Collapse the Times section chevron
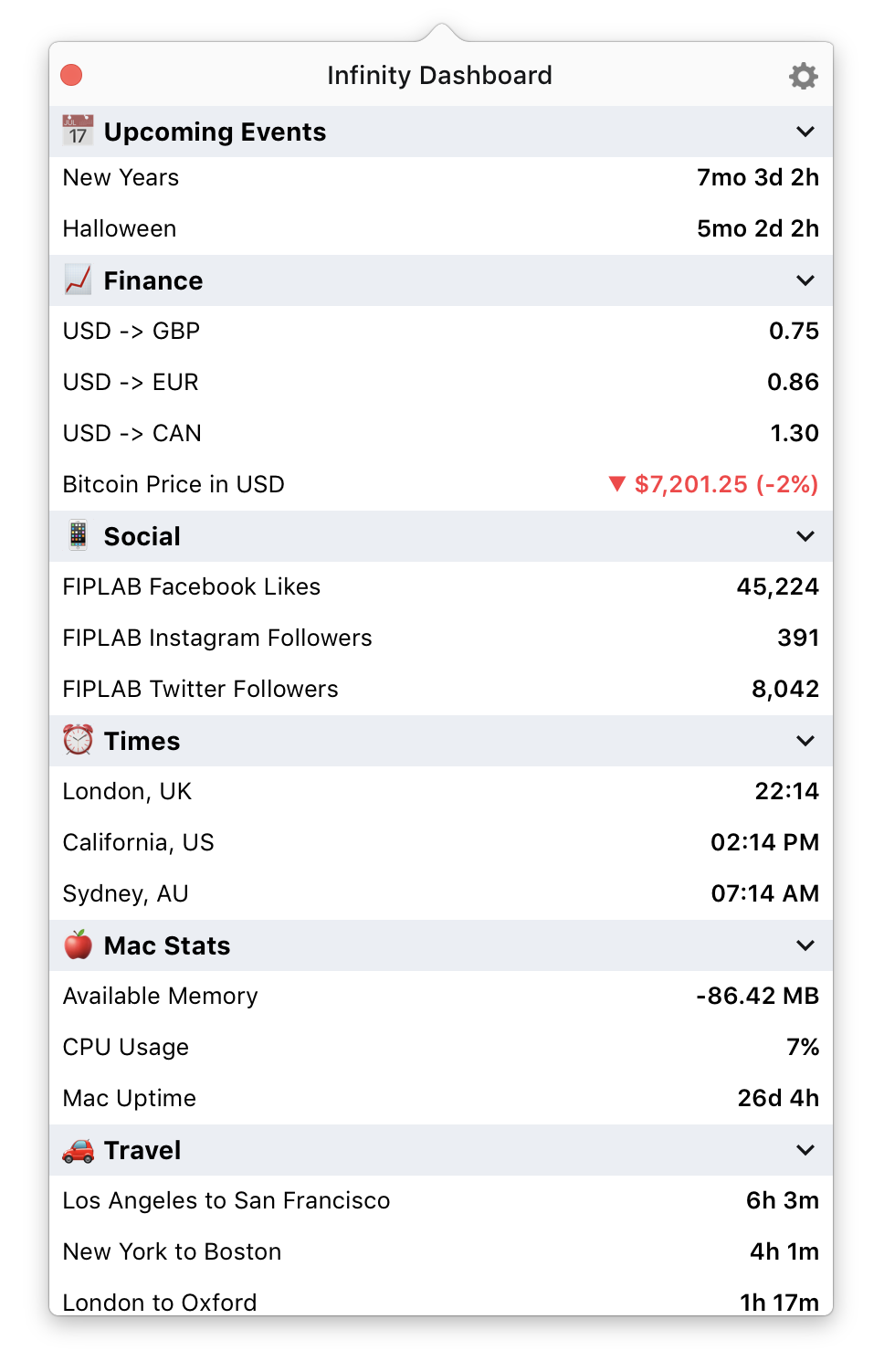Screen dimensions: 884x1372 (x=805, y=741)
